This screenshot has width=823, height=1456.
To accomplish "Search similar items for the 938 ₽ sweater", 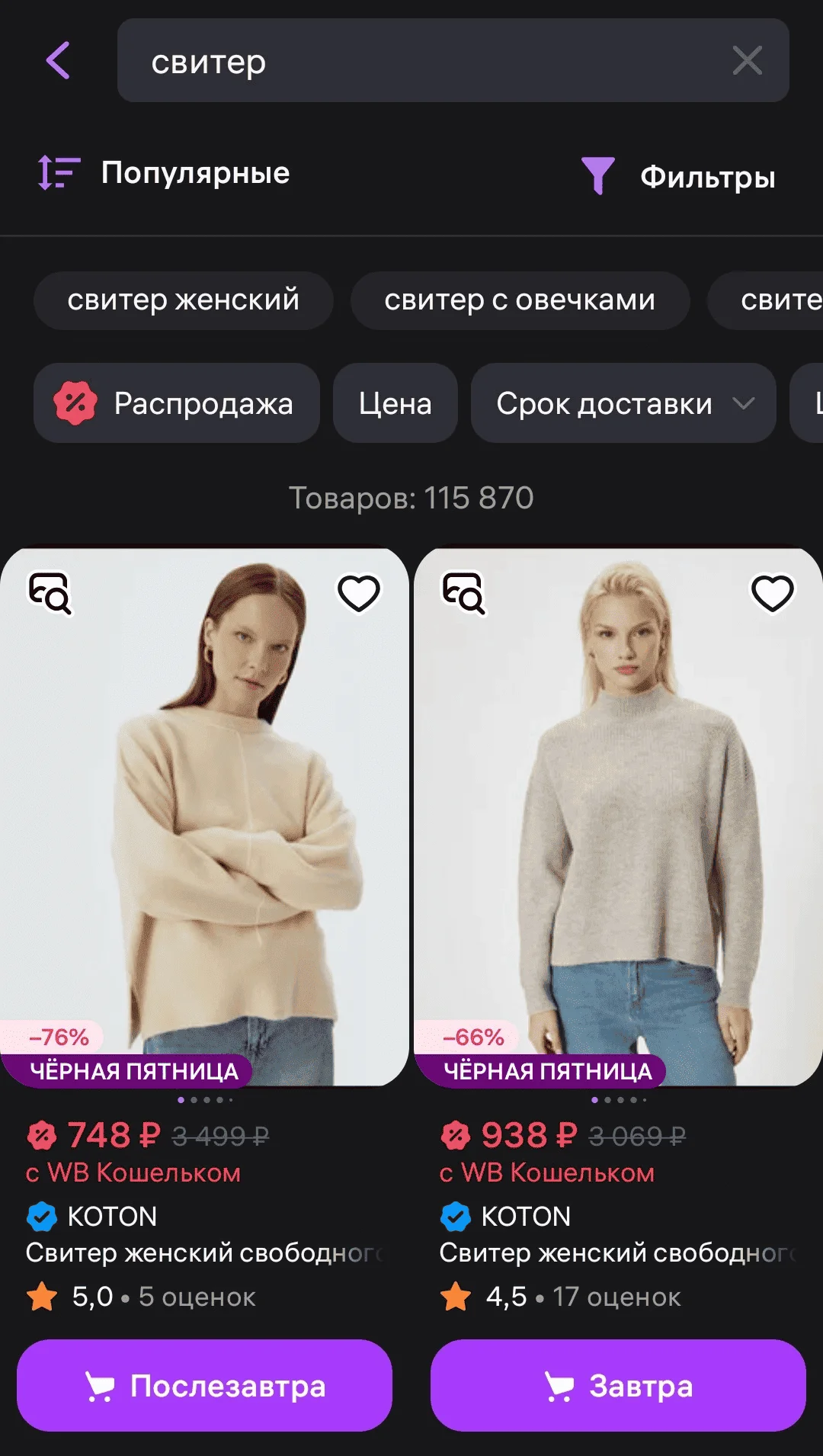I will (x=463, y=593).
